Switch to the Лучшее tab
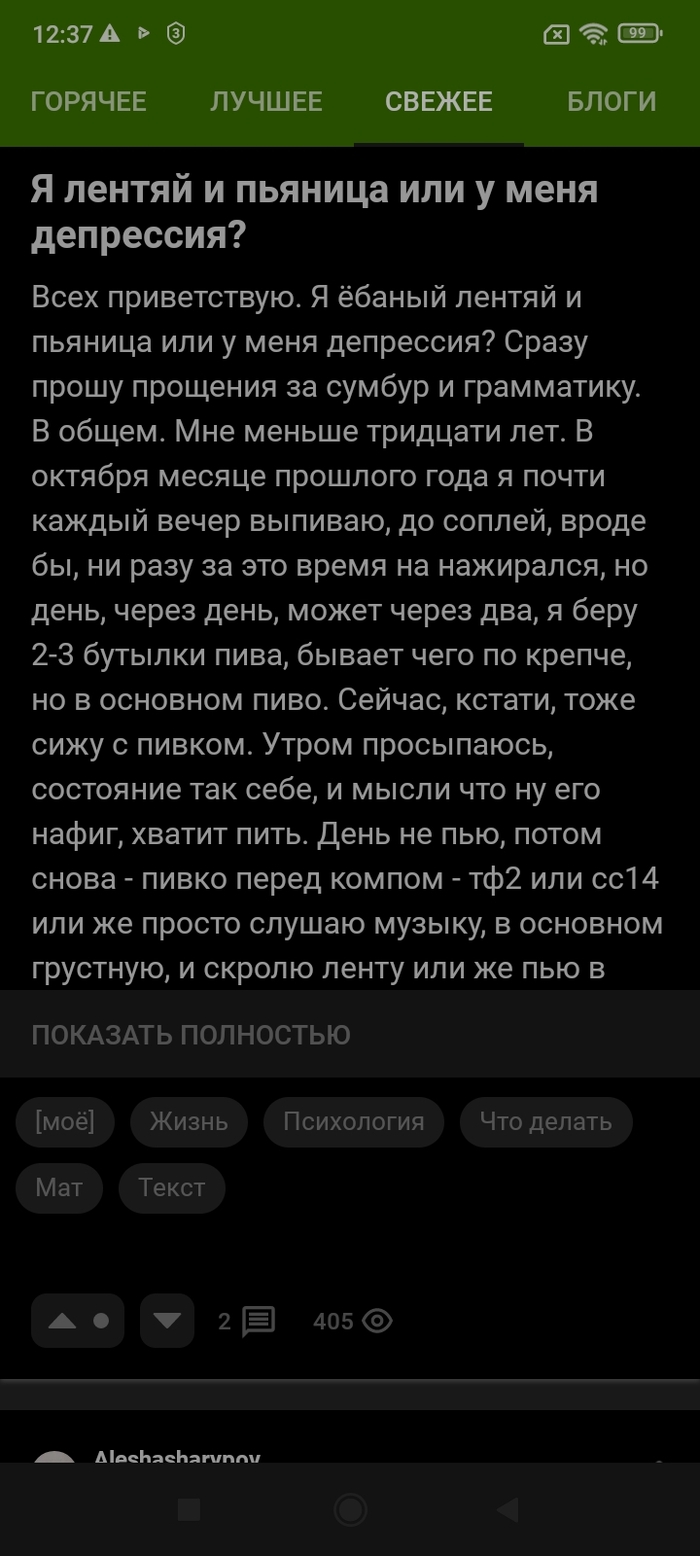The image size is (700, 1556). click(x=266, y=102)
